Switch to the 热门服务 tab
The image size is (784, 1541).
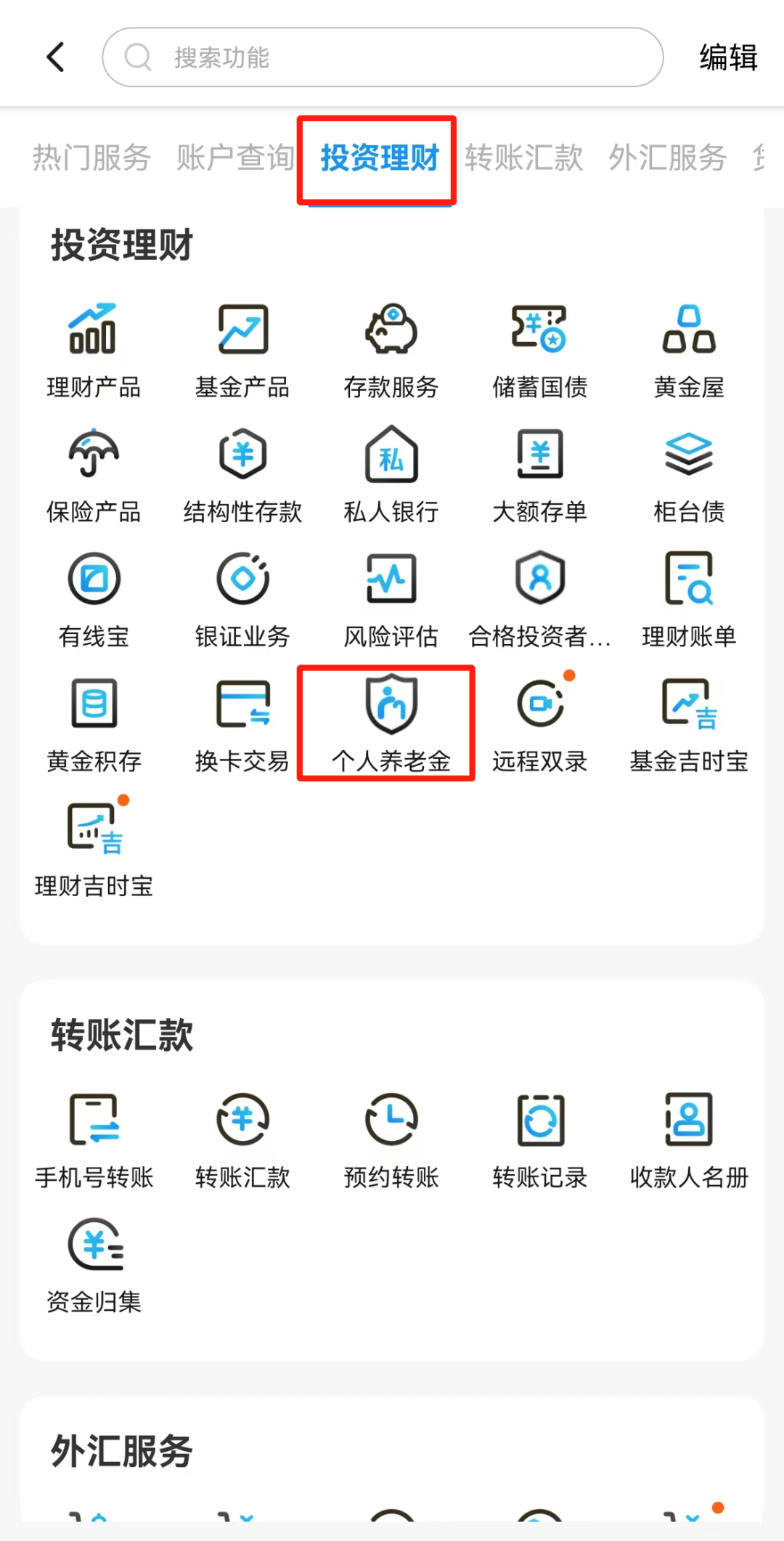[91, 158]
